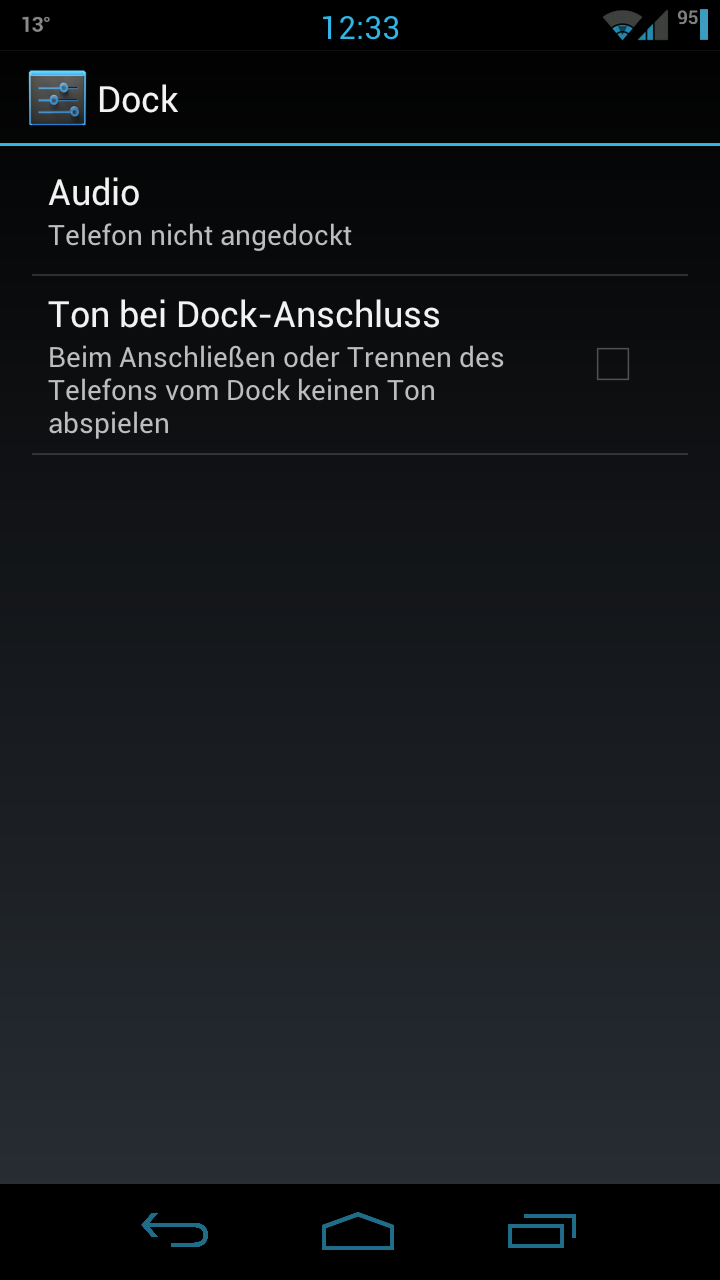The height and width of the screenshot is (1280, 720).
Task: Tap the Dock settings icon to go up
Action: [x=57, y=98]
